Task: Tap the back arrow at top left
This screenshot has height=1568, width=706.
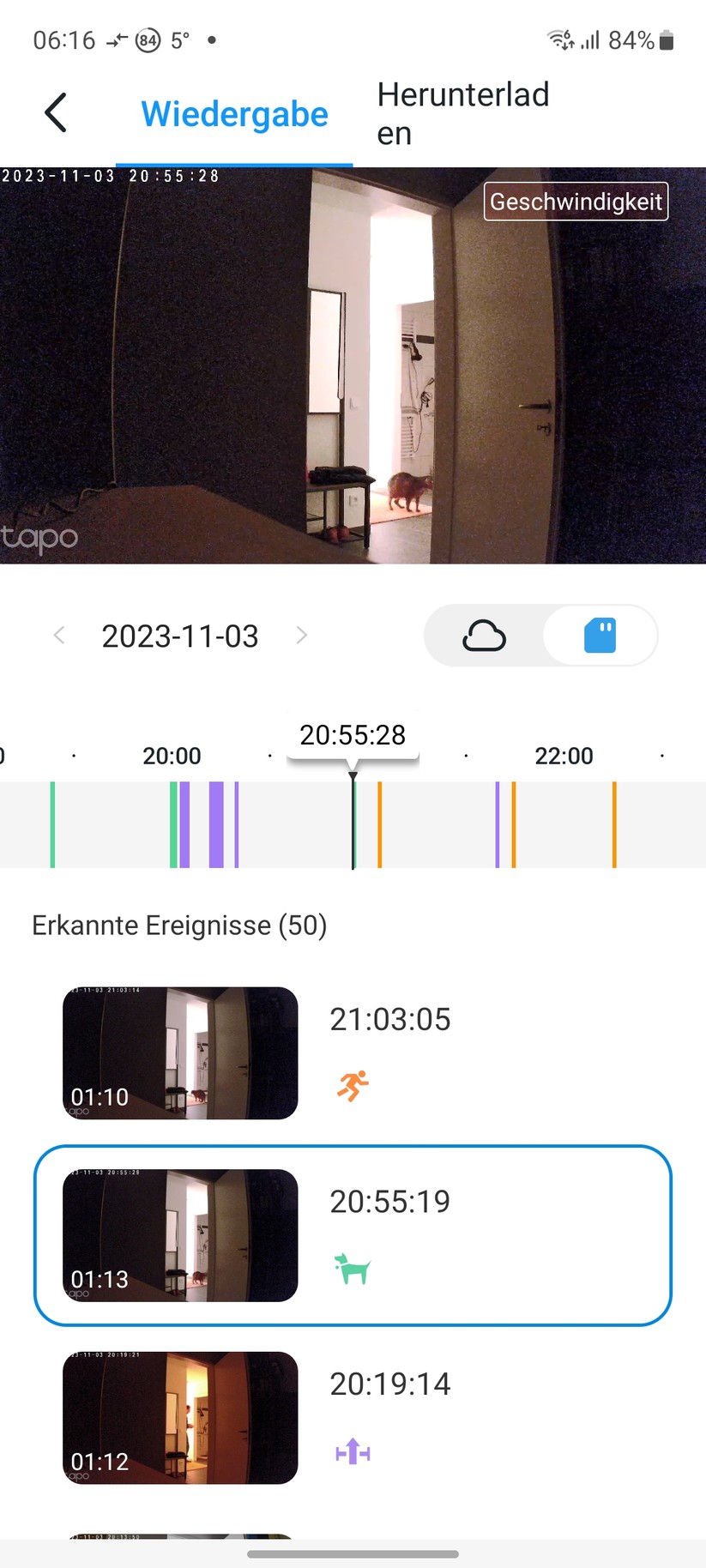Action: 54,112
